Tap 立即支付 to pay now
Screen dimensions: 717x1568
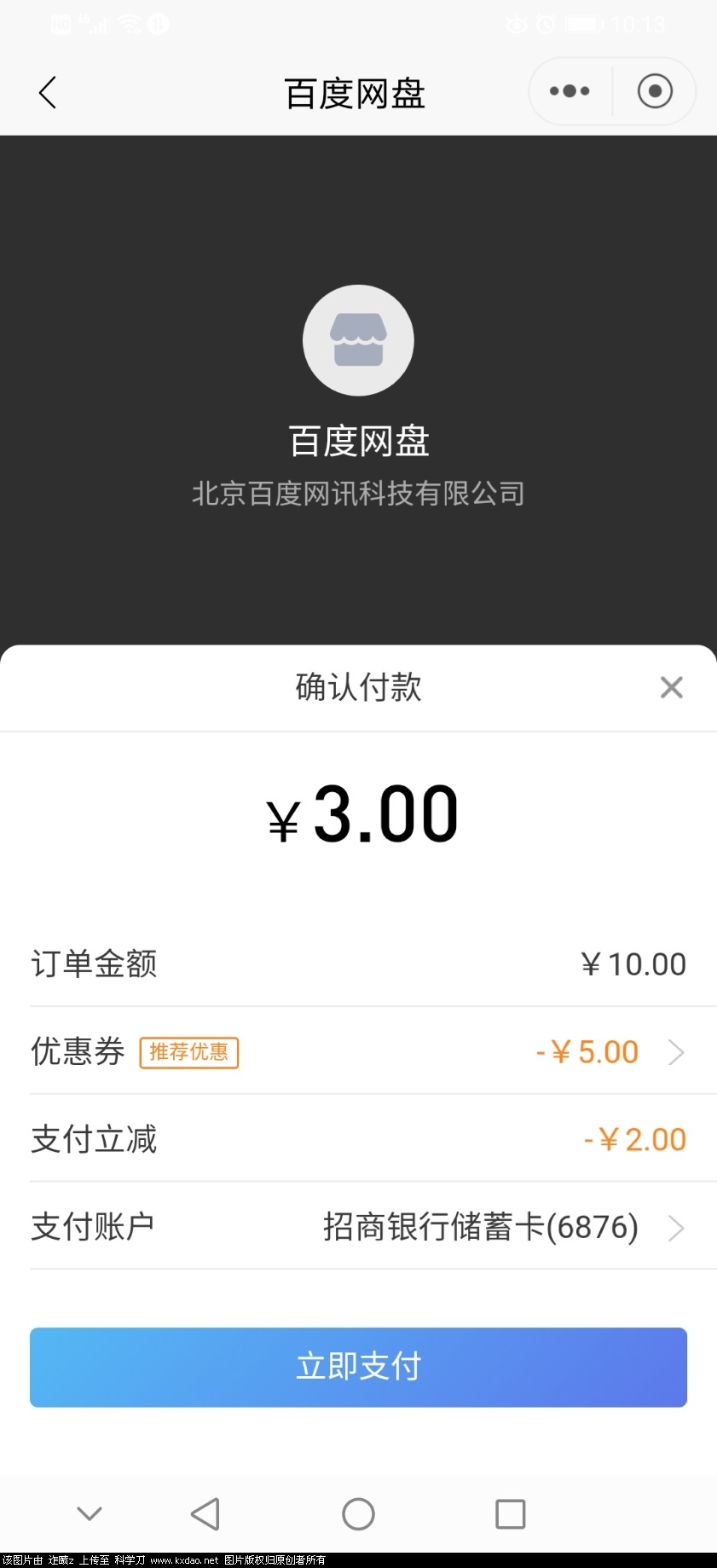(358, 1367)
